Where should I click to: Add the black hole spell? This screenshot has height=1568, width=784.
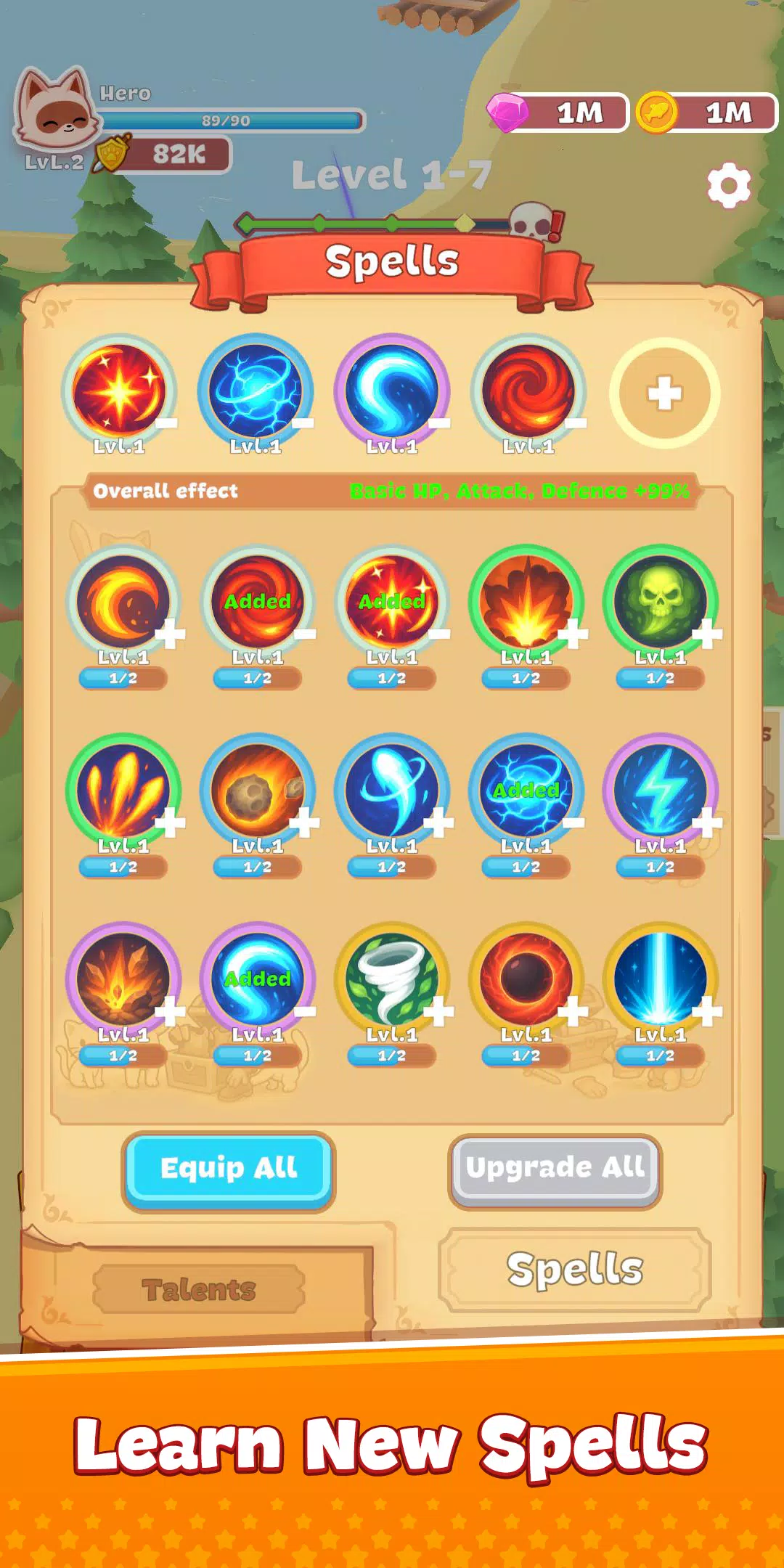[x=573, y=1011]
